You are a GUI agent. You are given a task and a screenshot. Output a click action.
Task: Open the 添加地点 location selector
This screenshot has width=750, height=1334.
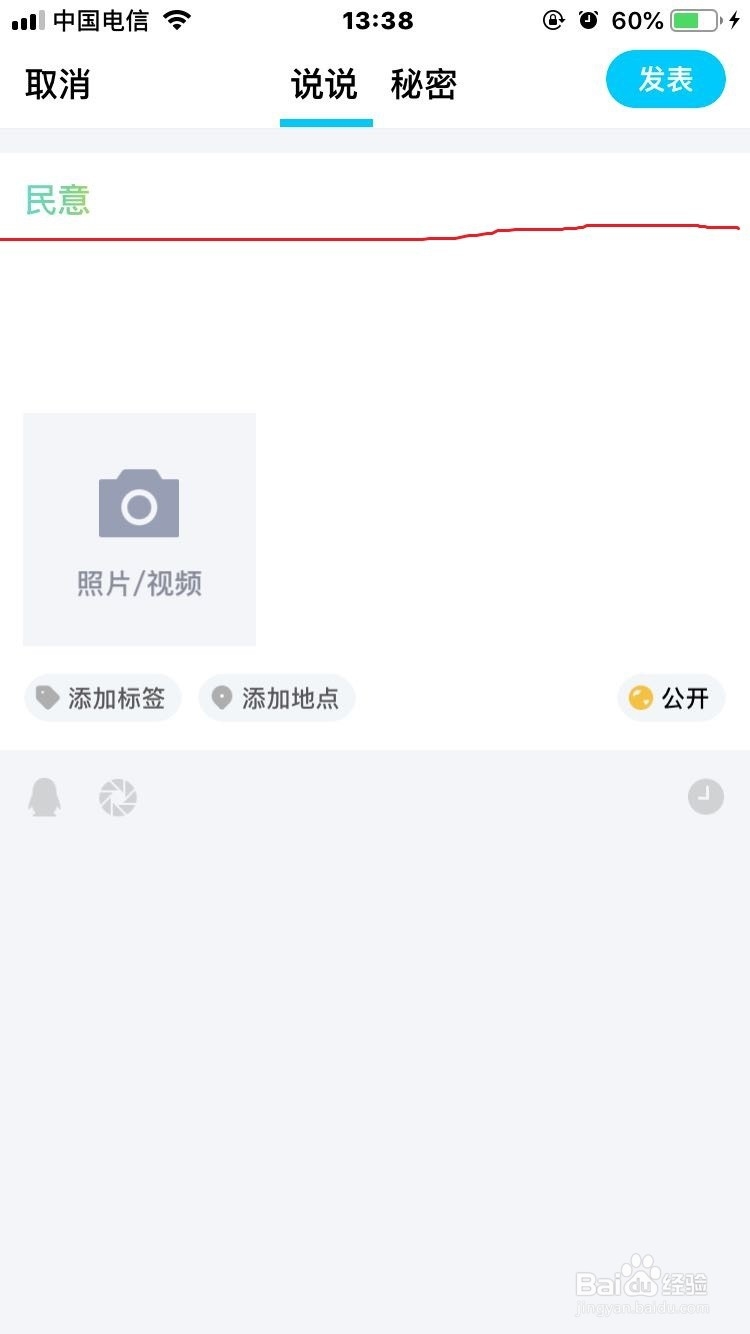(x=277, y=697)
